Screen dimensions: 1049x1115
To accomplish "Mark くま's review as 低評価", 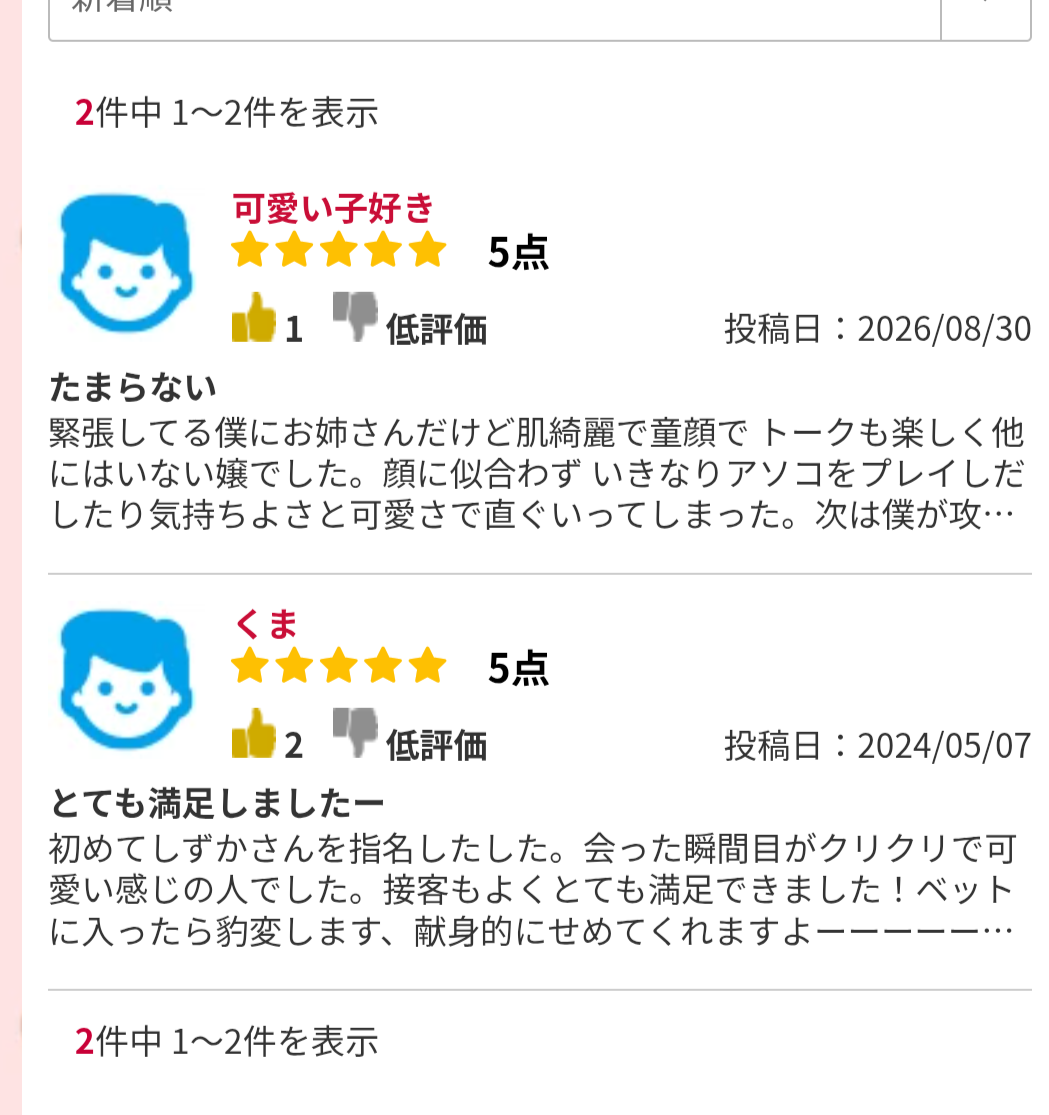I will point(410,735).
